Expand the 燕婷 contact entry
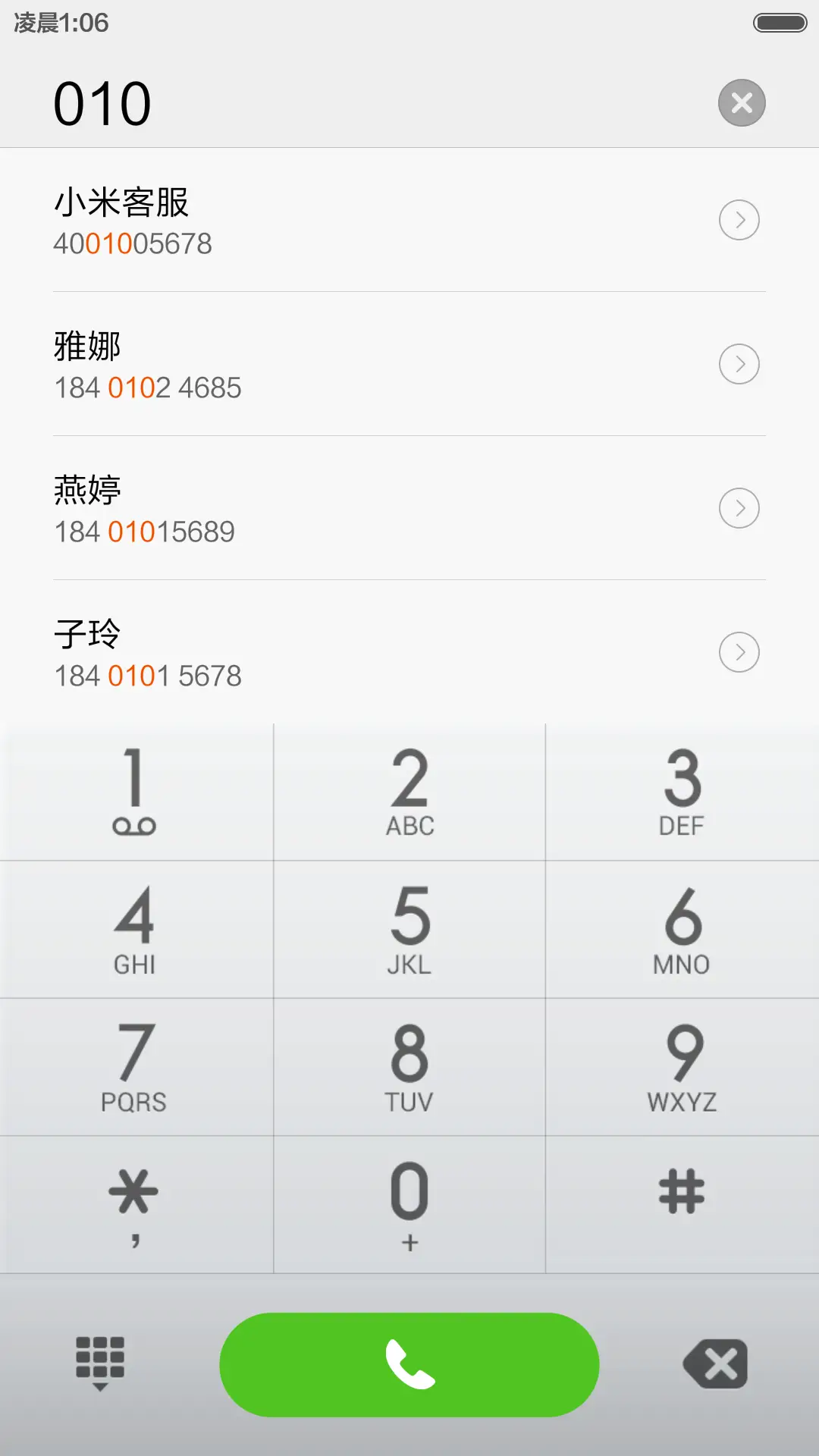This screenshot has height=1456, width=819. 739,508
